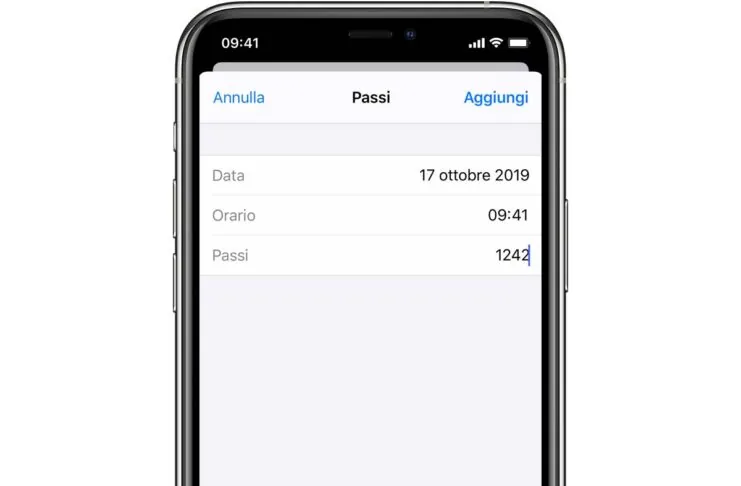Tap Aggiungi to add the steps
741x486 pixels.
point(496,98)
